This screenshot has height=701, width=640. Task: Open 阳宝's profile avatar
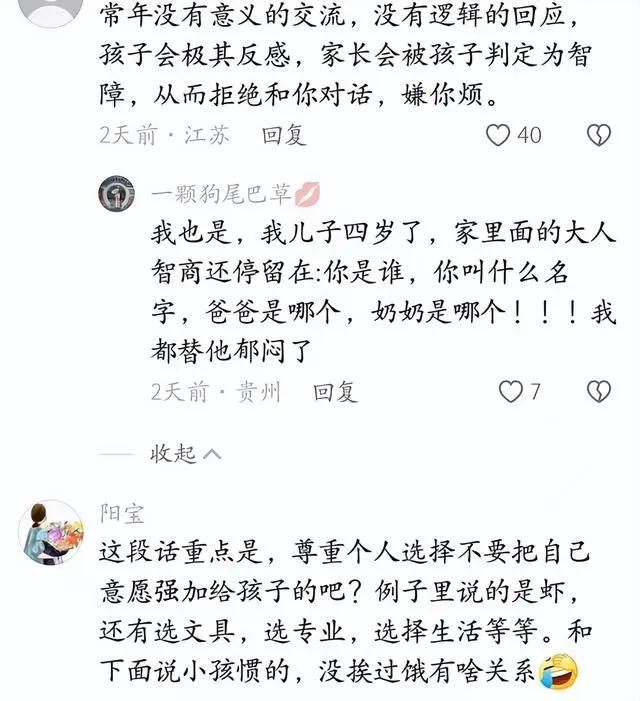pyautogui.click(x=50, y=532)
